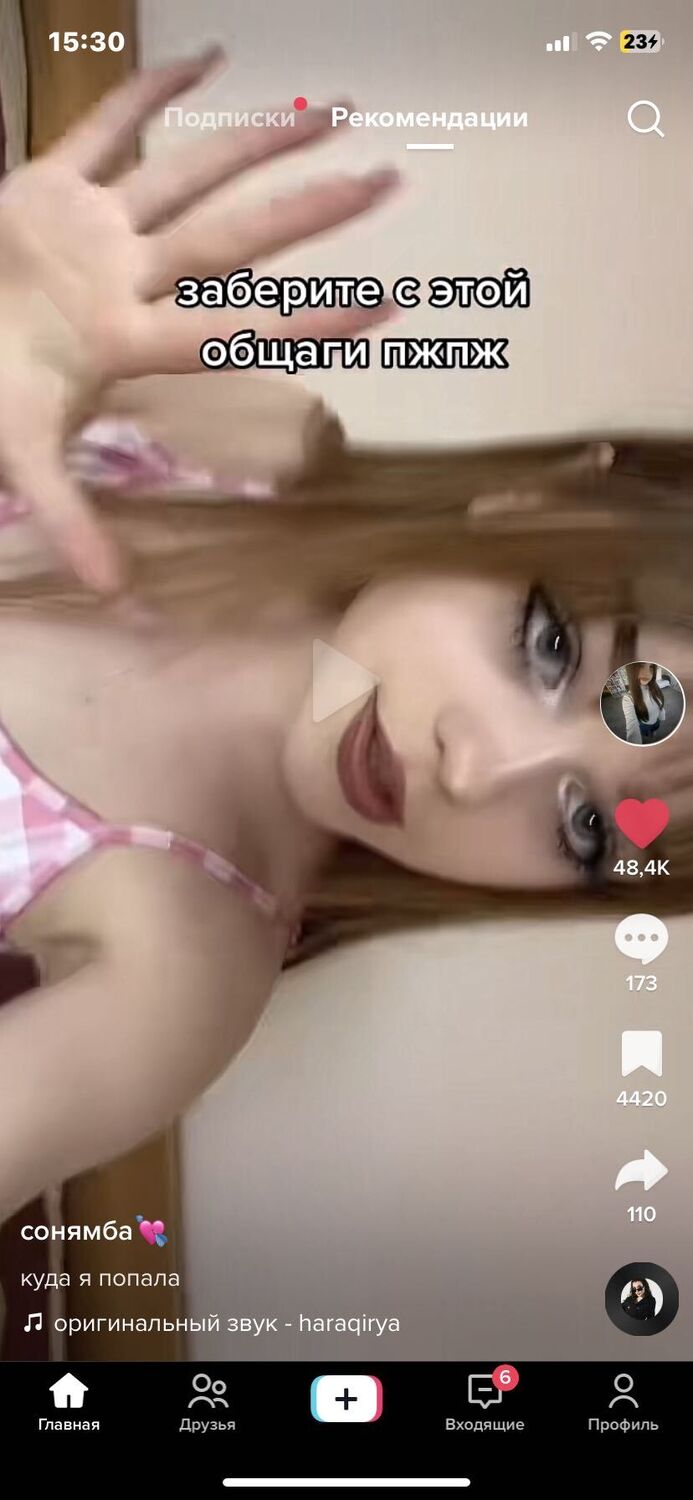Switch to the Подписки tab
Image resolution: width=693 pixels, height=1500 pixels.
[x=230, y=118]
